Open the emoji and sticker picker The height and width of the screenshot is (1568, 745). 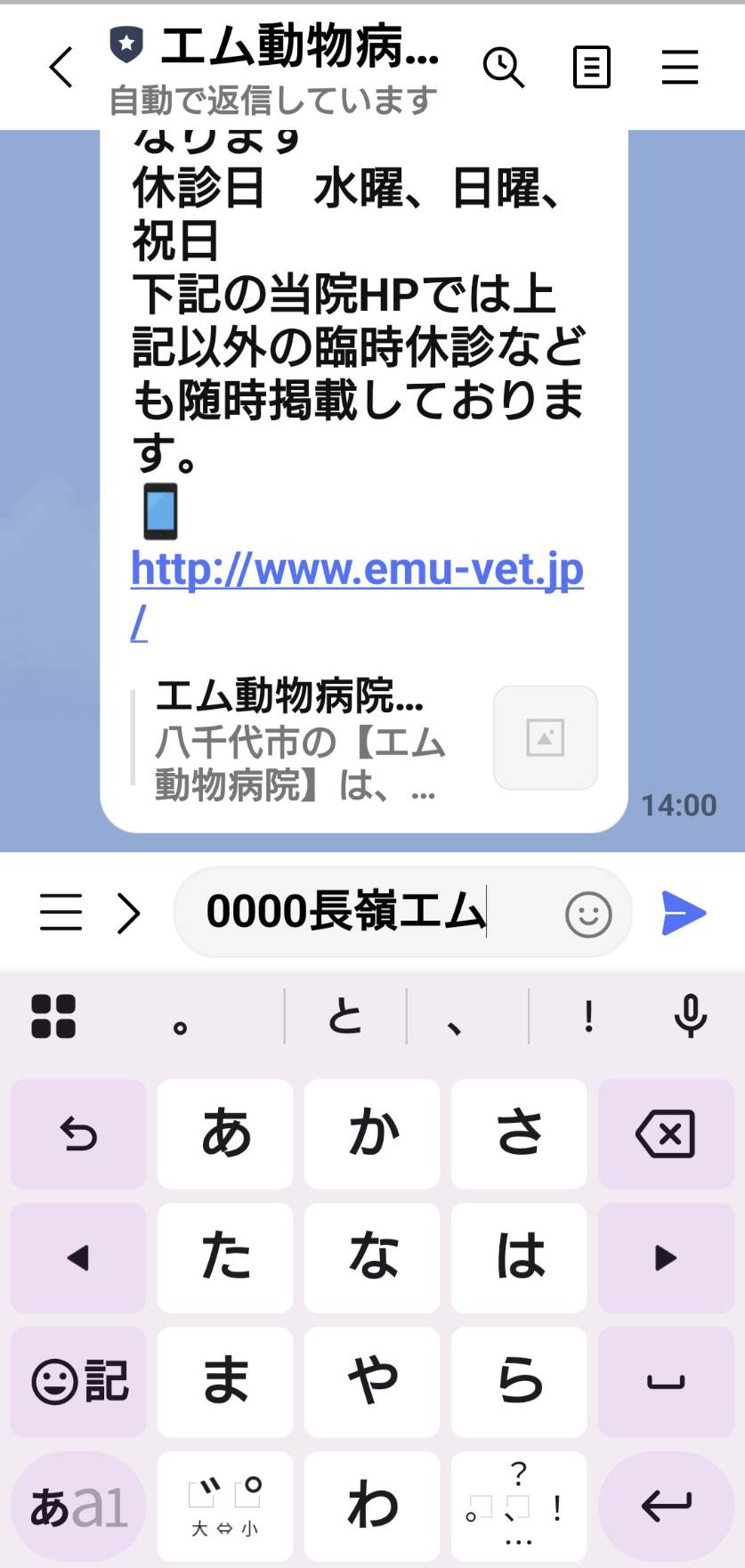click(x=588, y=914)
